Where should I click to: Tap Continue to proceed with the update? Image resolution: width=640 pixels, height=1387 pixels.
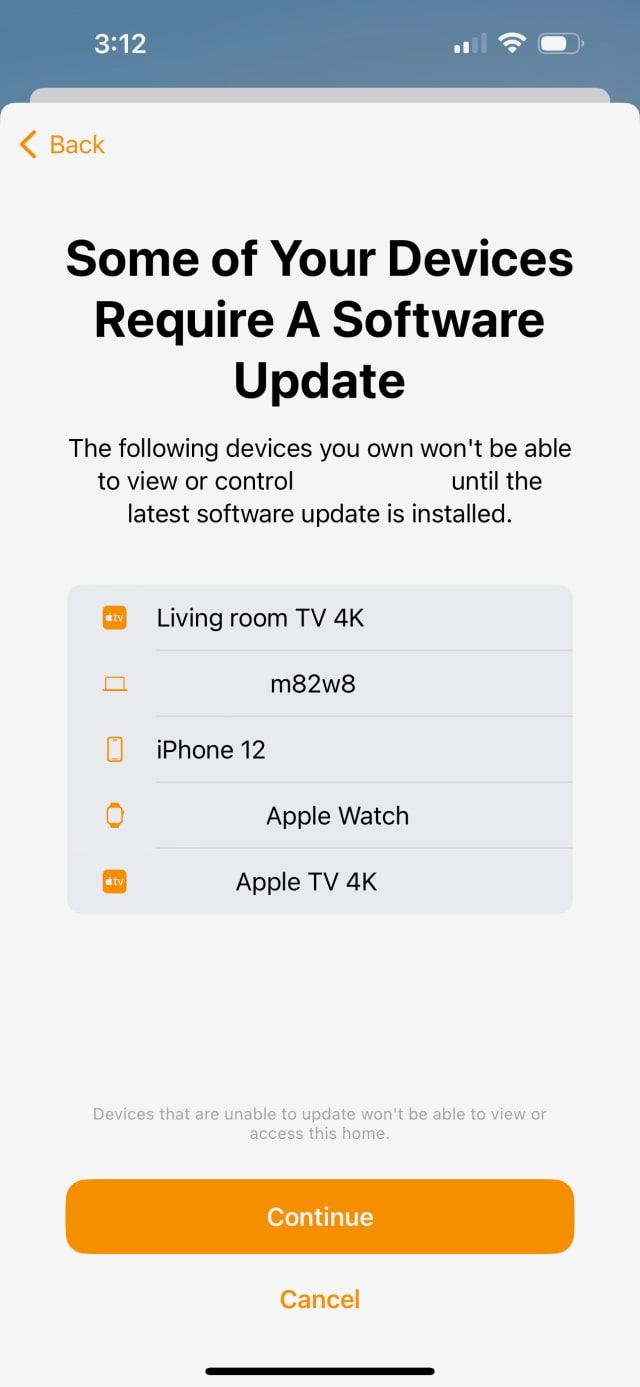coord(320,1216)
